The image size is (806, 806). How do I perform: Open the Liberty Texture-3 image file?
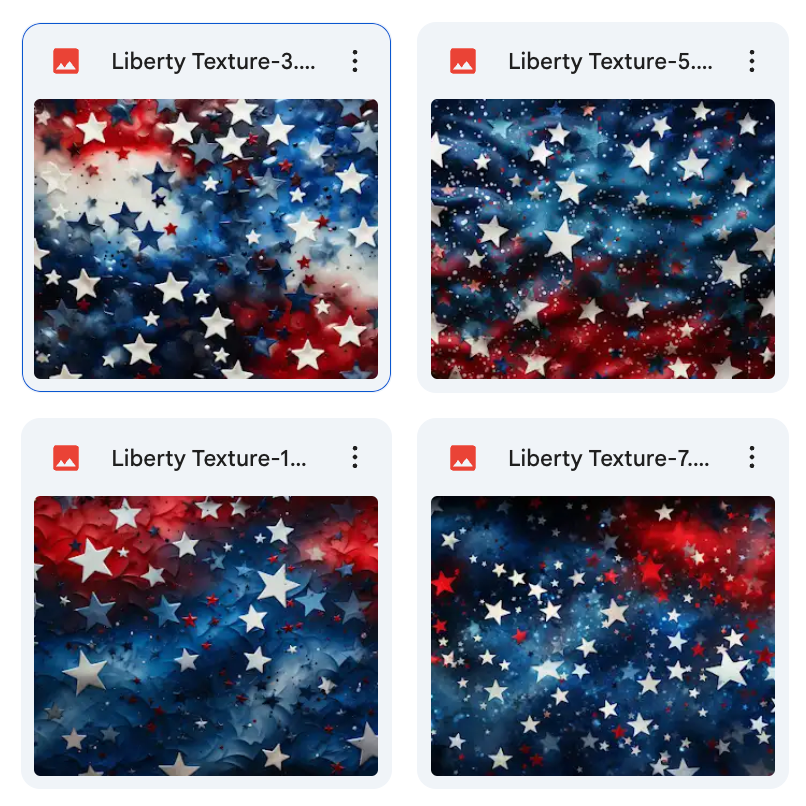point(206,238)
